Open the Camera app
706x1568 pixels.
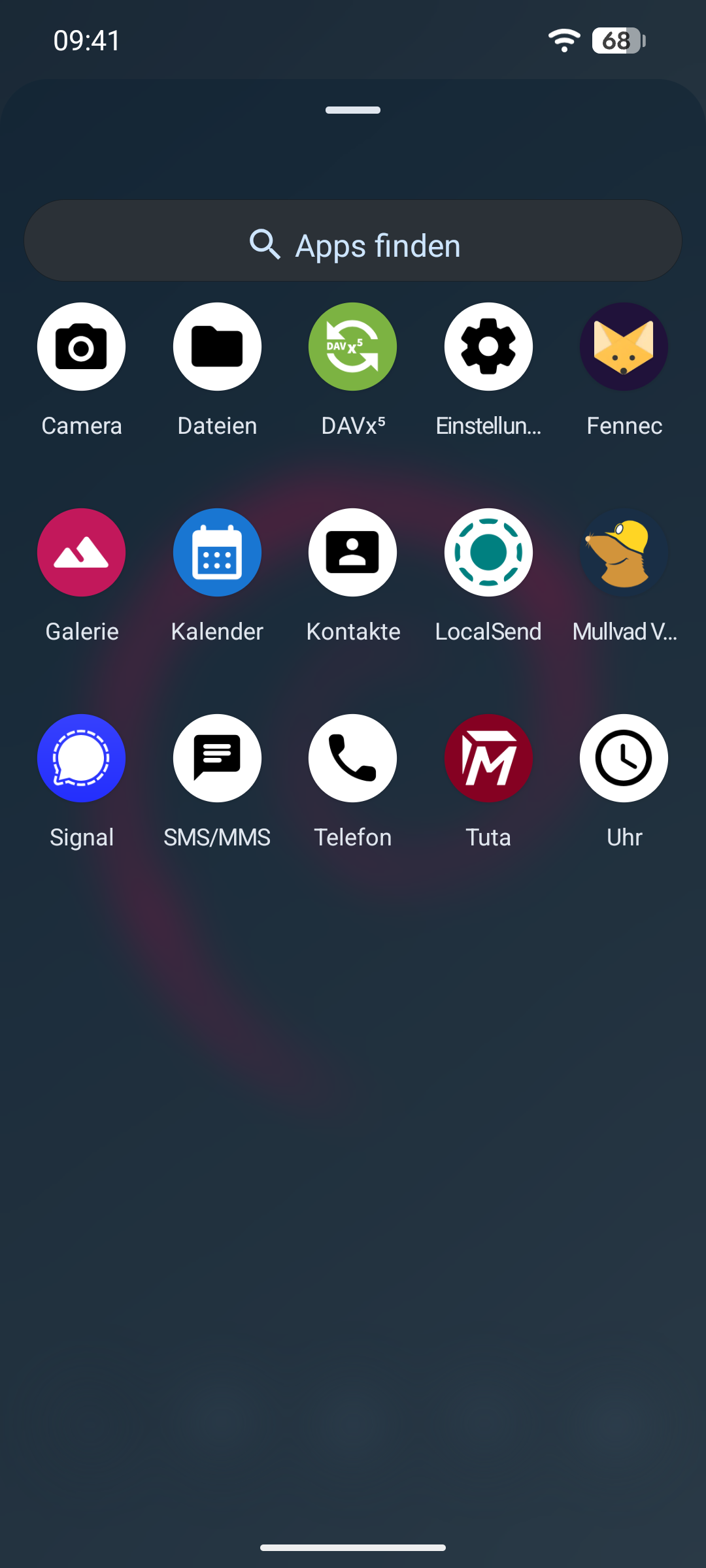[x=82, y=347]
